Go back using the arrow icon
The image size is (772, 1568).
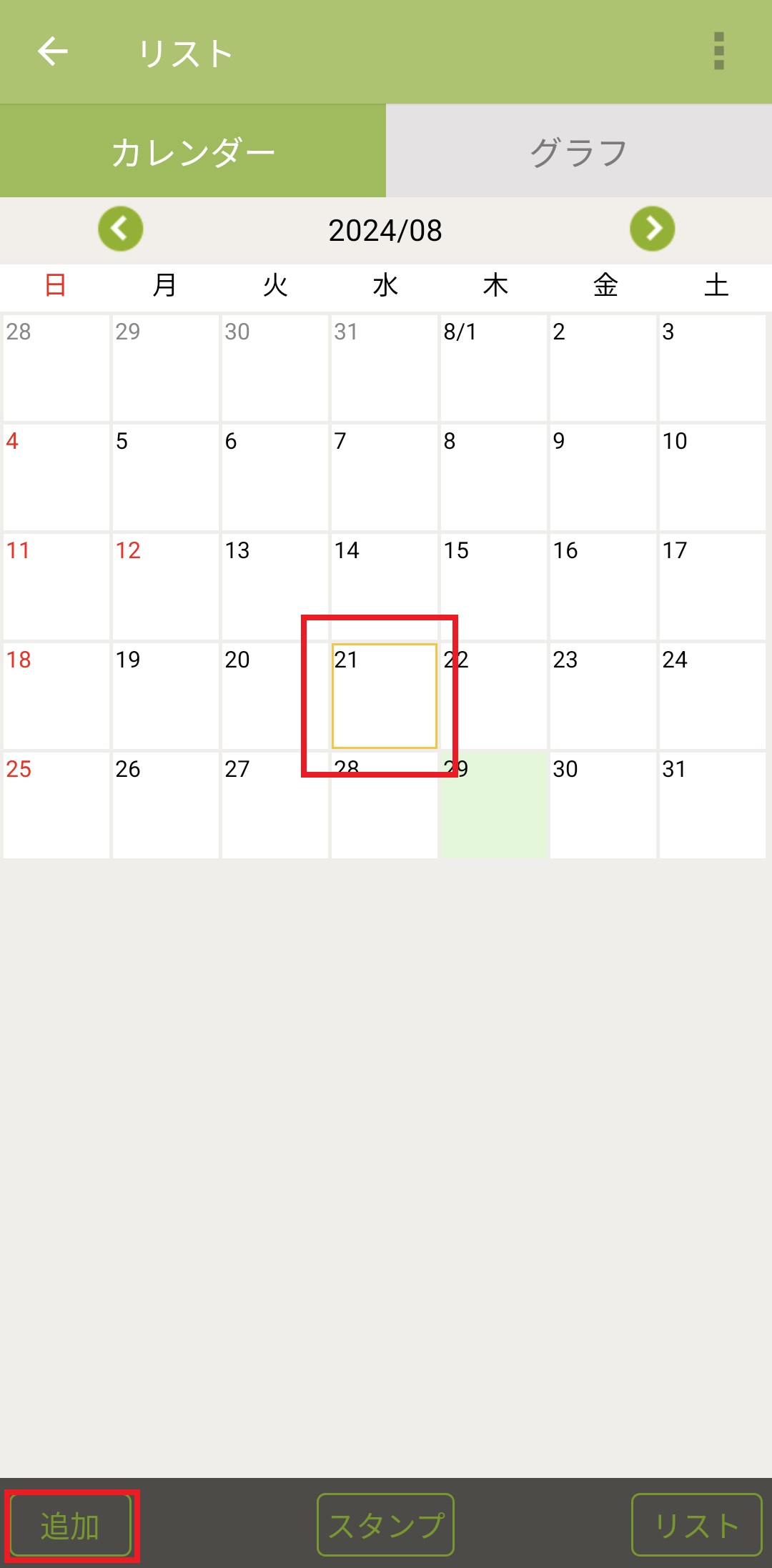click(52, 51)
